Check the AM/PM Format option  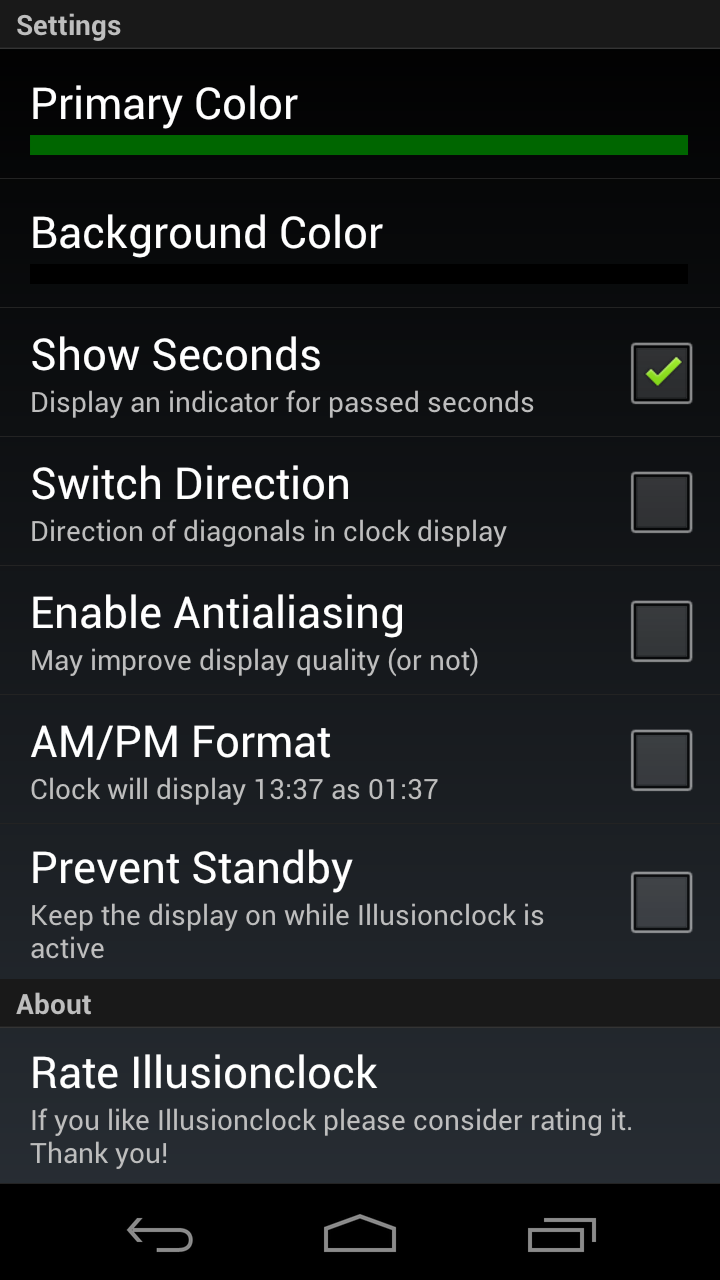(x=661, y=760)
